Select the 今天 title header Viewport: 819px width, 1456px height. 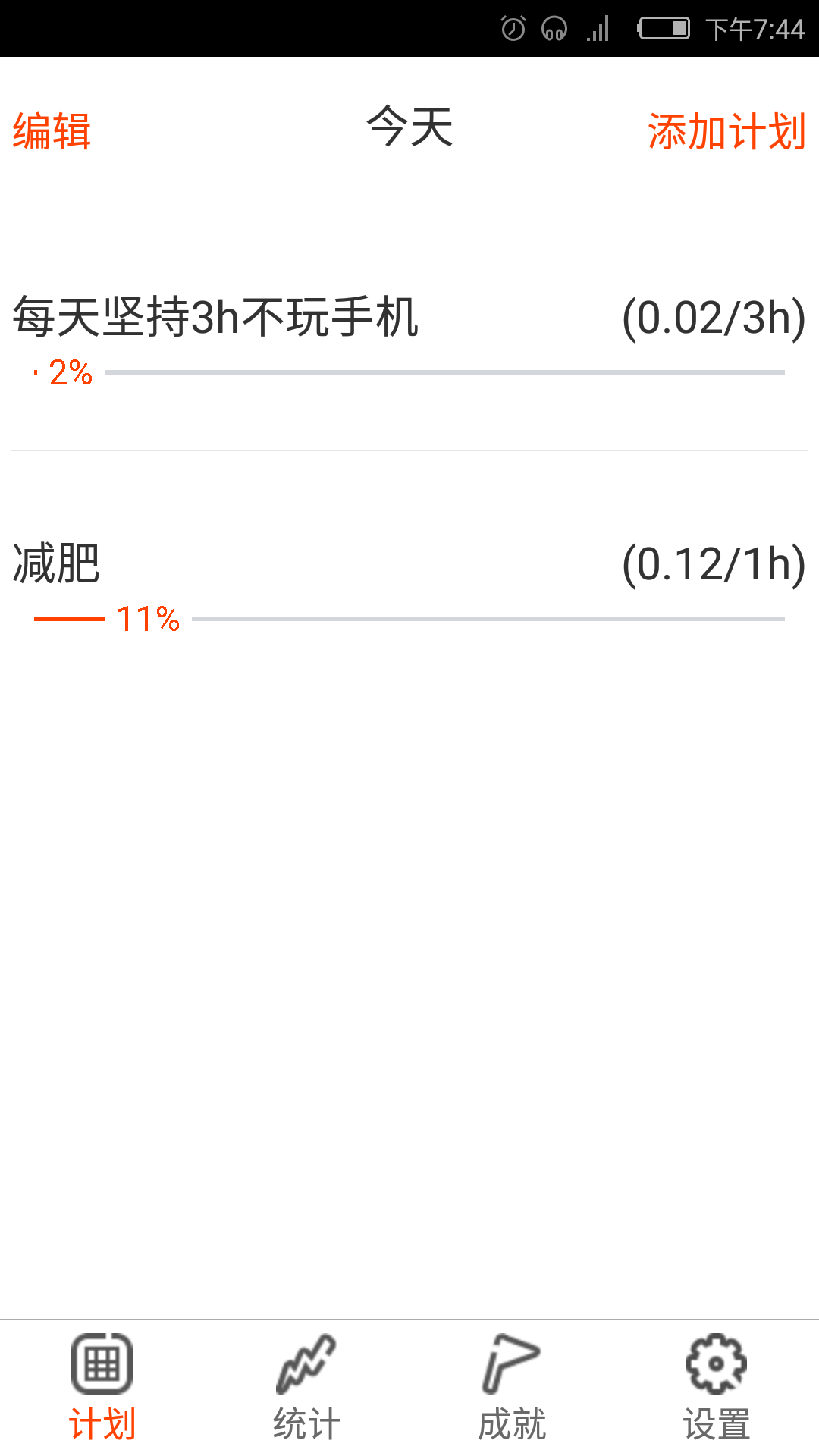click(x=409, y=130)
